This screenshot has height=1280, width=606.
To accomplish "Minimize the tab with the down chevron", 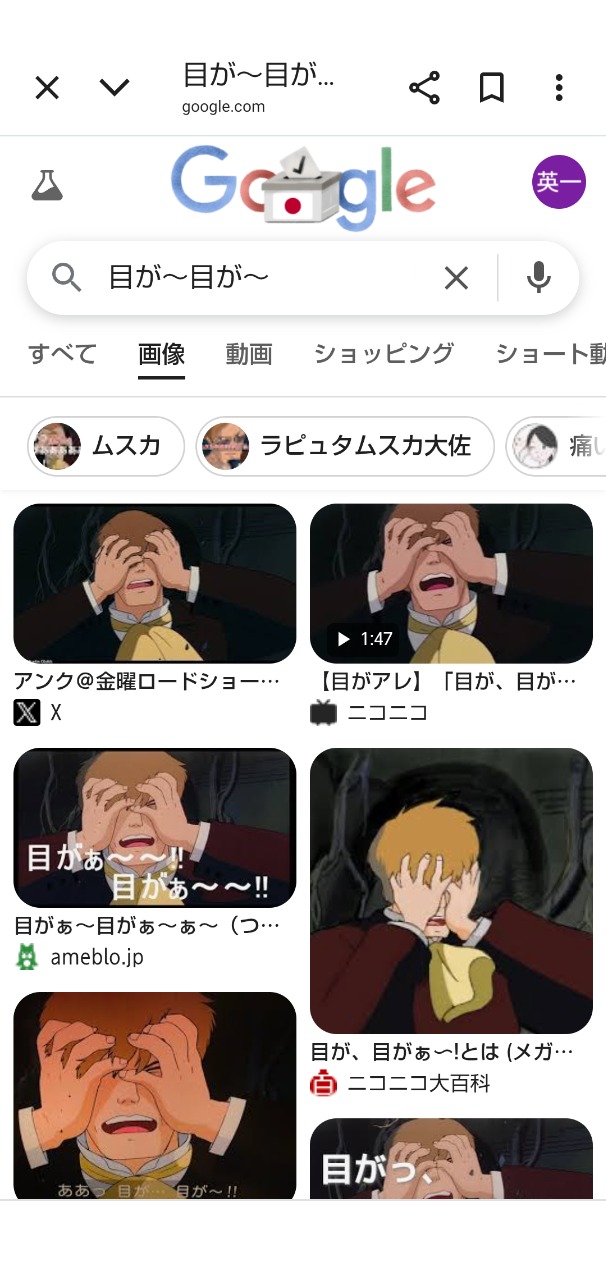I will tap(115, 88).
